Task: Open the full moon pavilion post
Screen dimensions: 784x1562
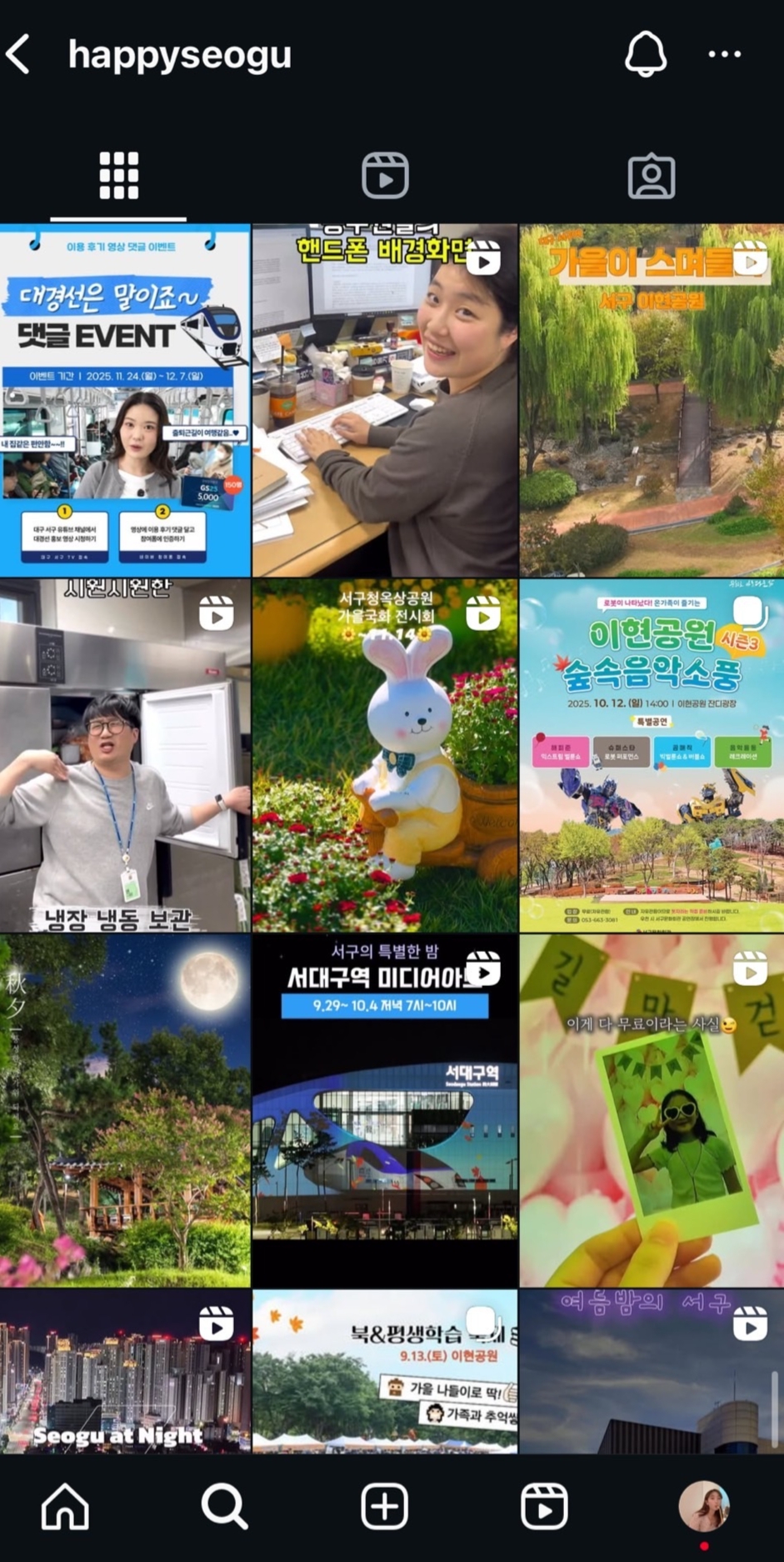Action: 125,1110
